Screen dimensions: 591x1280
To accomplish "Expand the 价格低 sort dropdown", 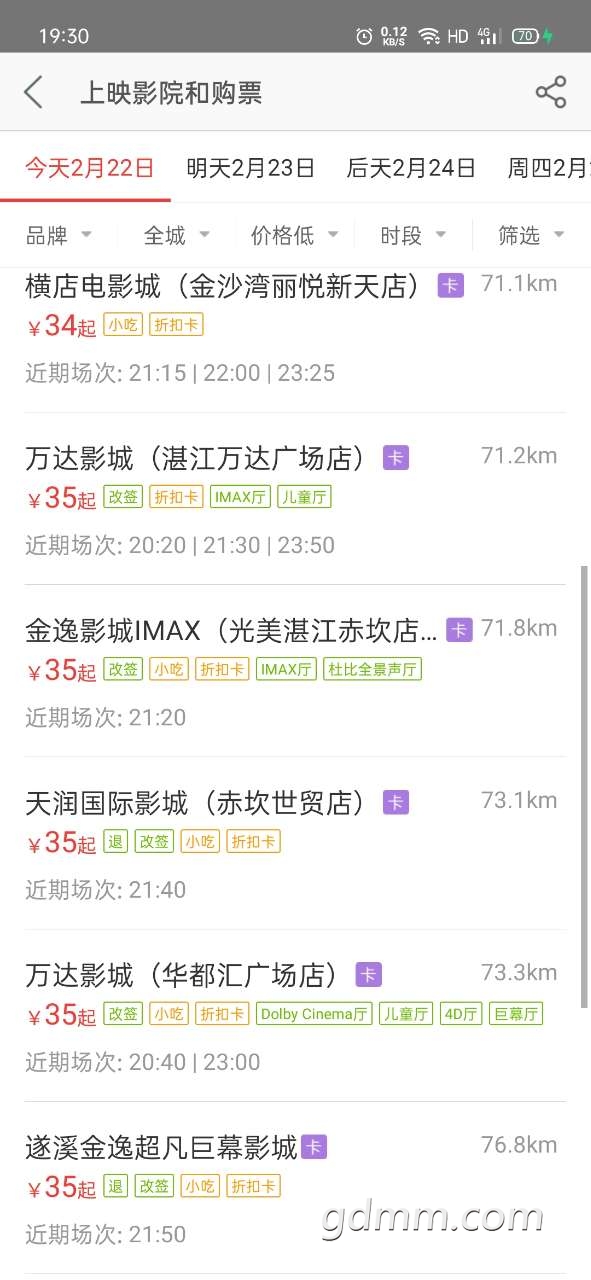I will pyautogui.click(x=295, y=235).
